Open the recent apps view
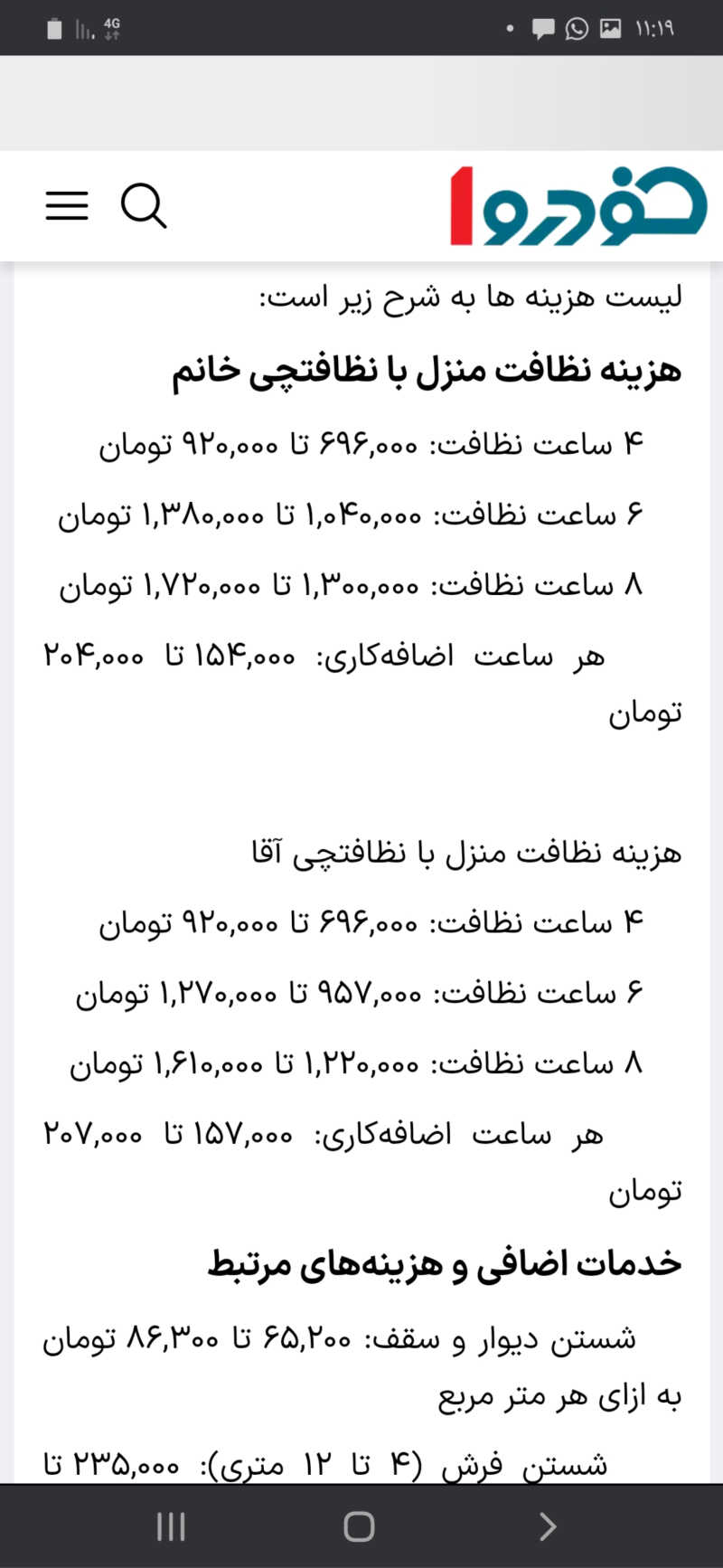Screen dimensions: 723x1568 pyautogui.click(x=171, y=1526)
